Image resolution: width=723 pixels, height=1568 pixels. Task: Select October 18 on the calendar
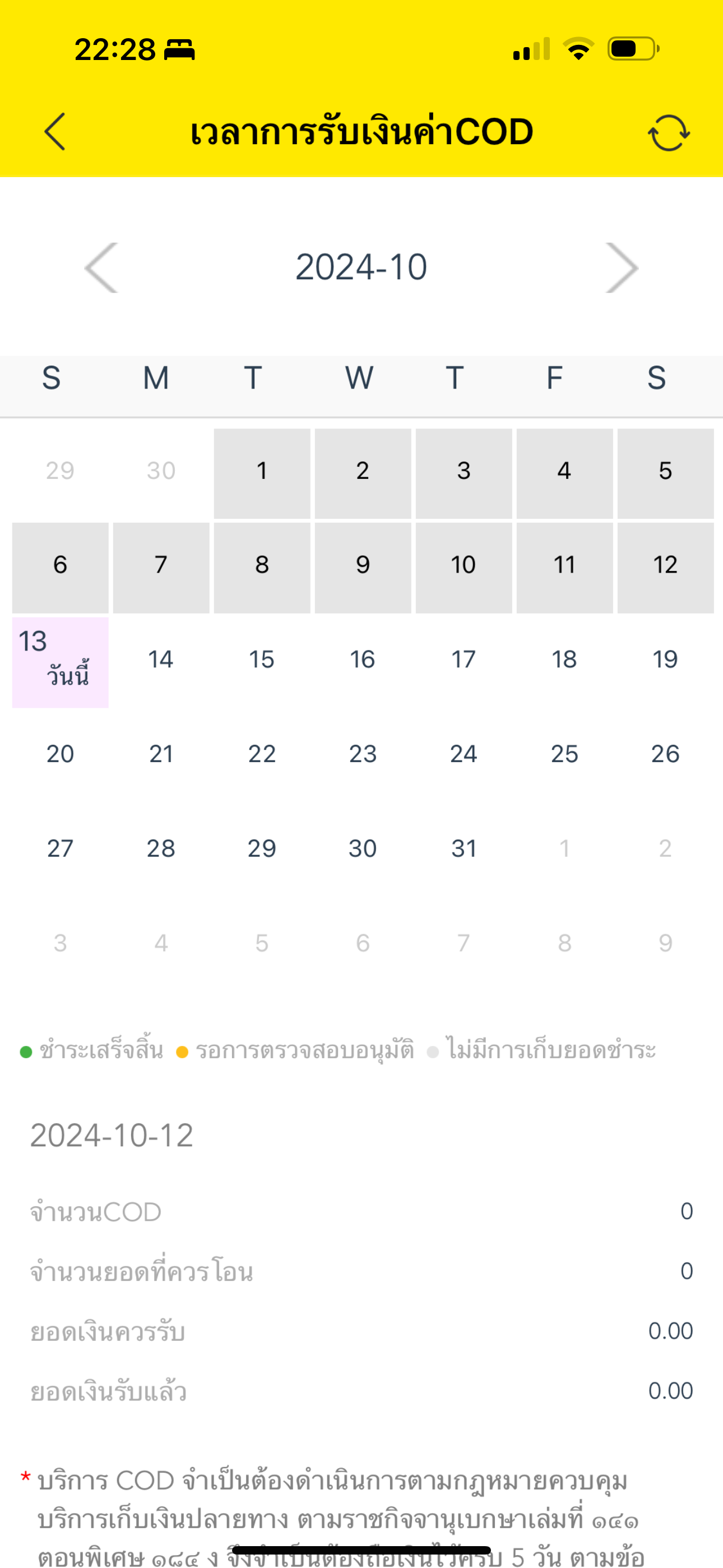pyautogui.click(x=564, y=660)
